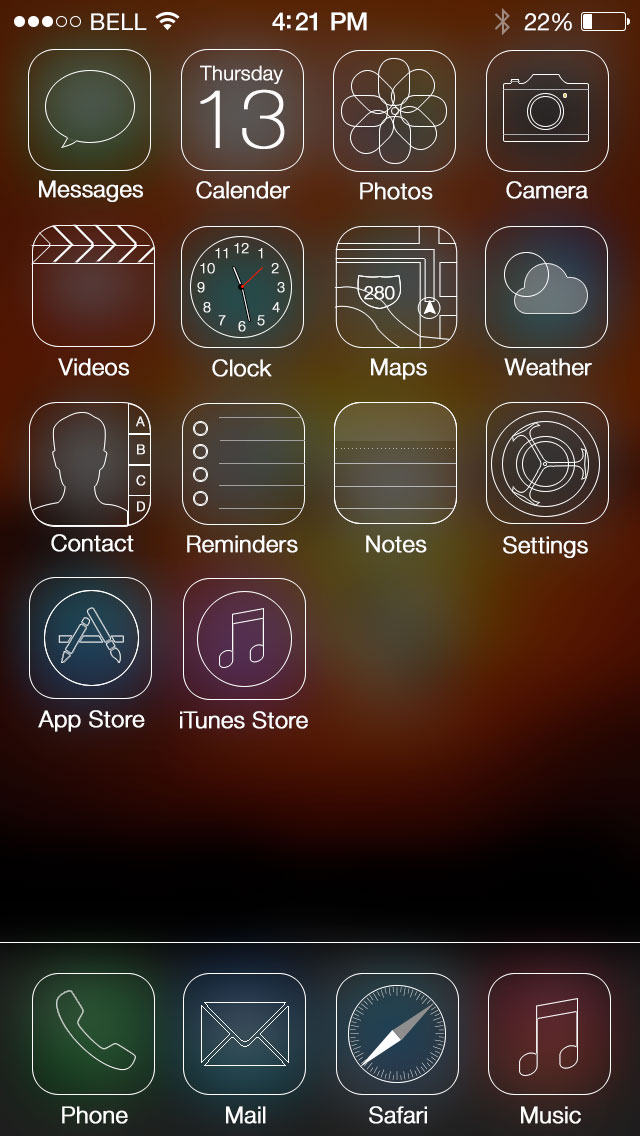Tap the Clock app icon
640x1136 pixels.
pyautogui.click(x=242, y=287)
